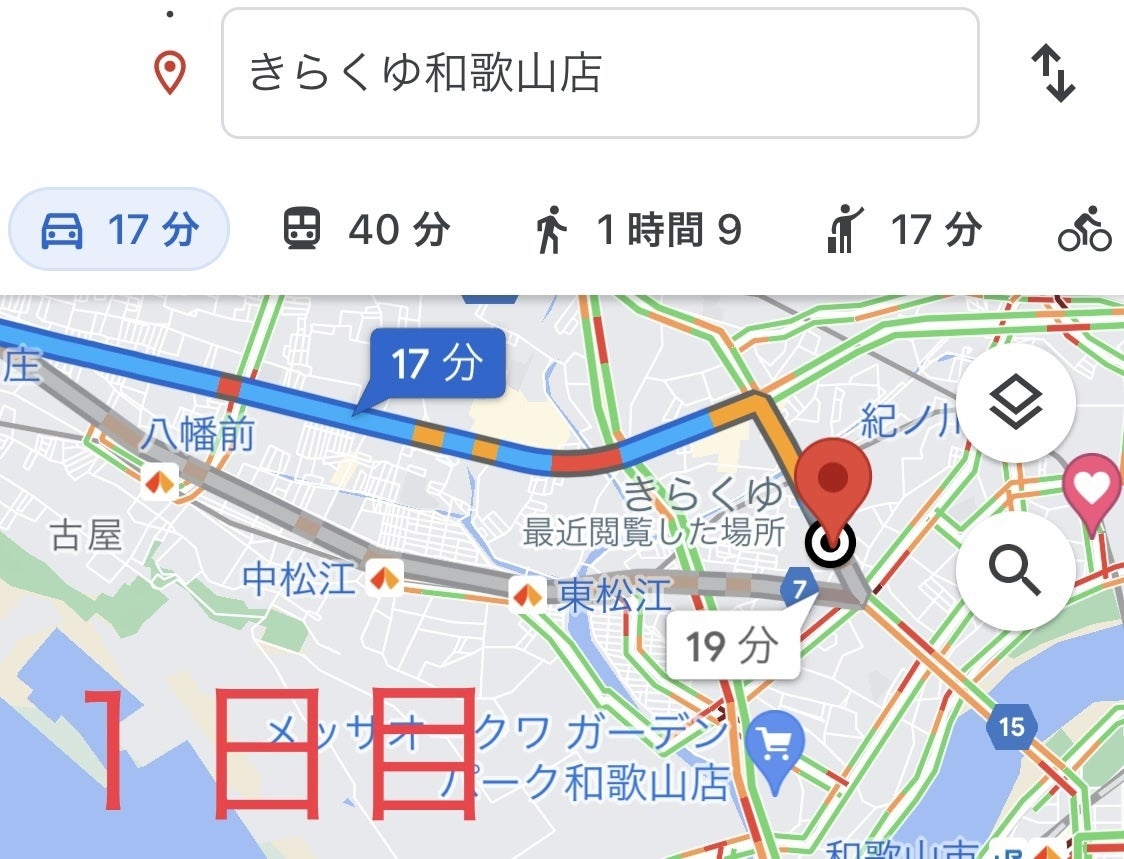Open the map layers button
The height and width of the screenshot is (859, 1124).
point(1015,402)
